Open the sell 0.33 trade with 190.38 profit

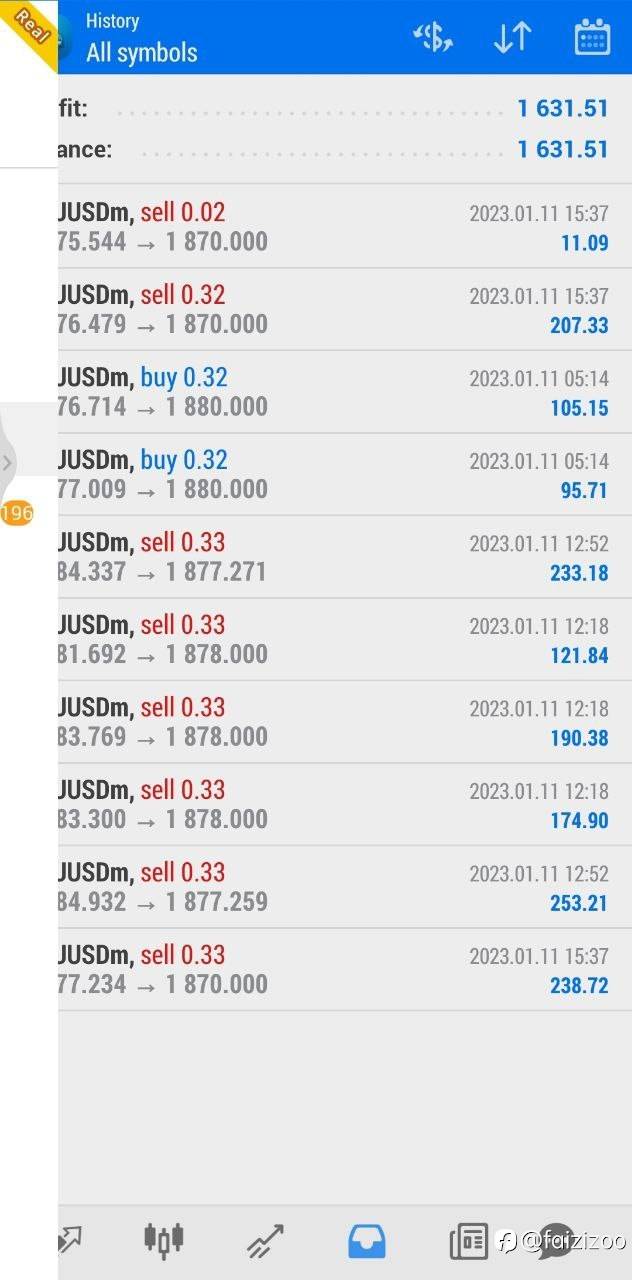pos(345,722)
